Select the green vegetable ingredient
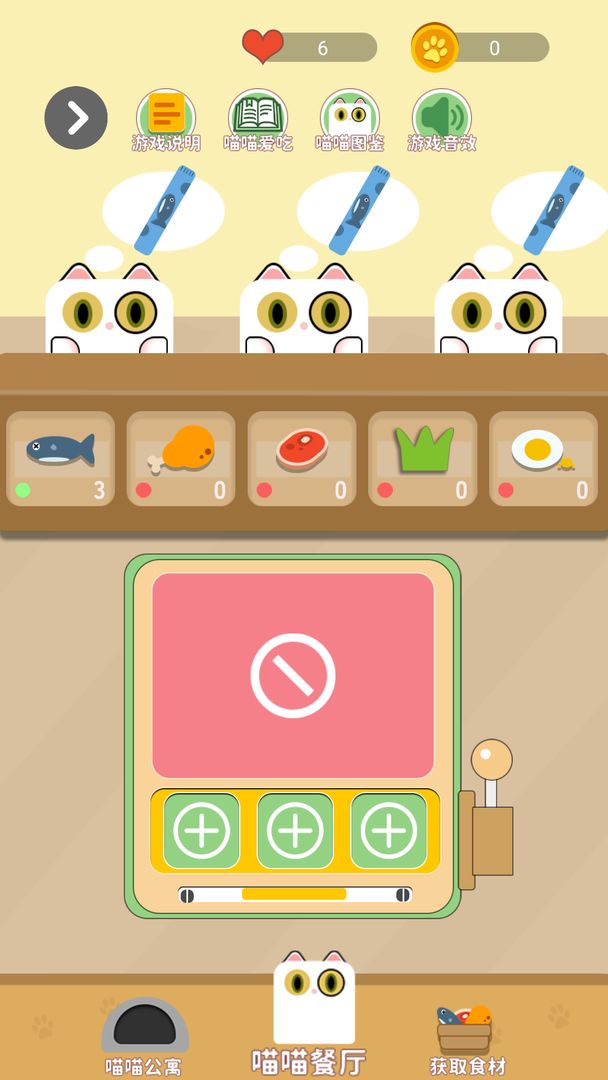This screenshot has width=608, height=1080. 423,458
